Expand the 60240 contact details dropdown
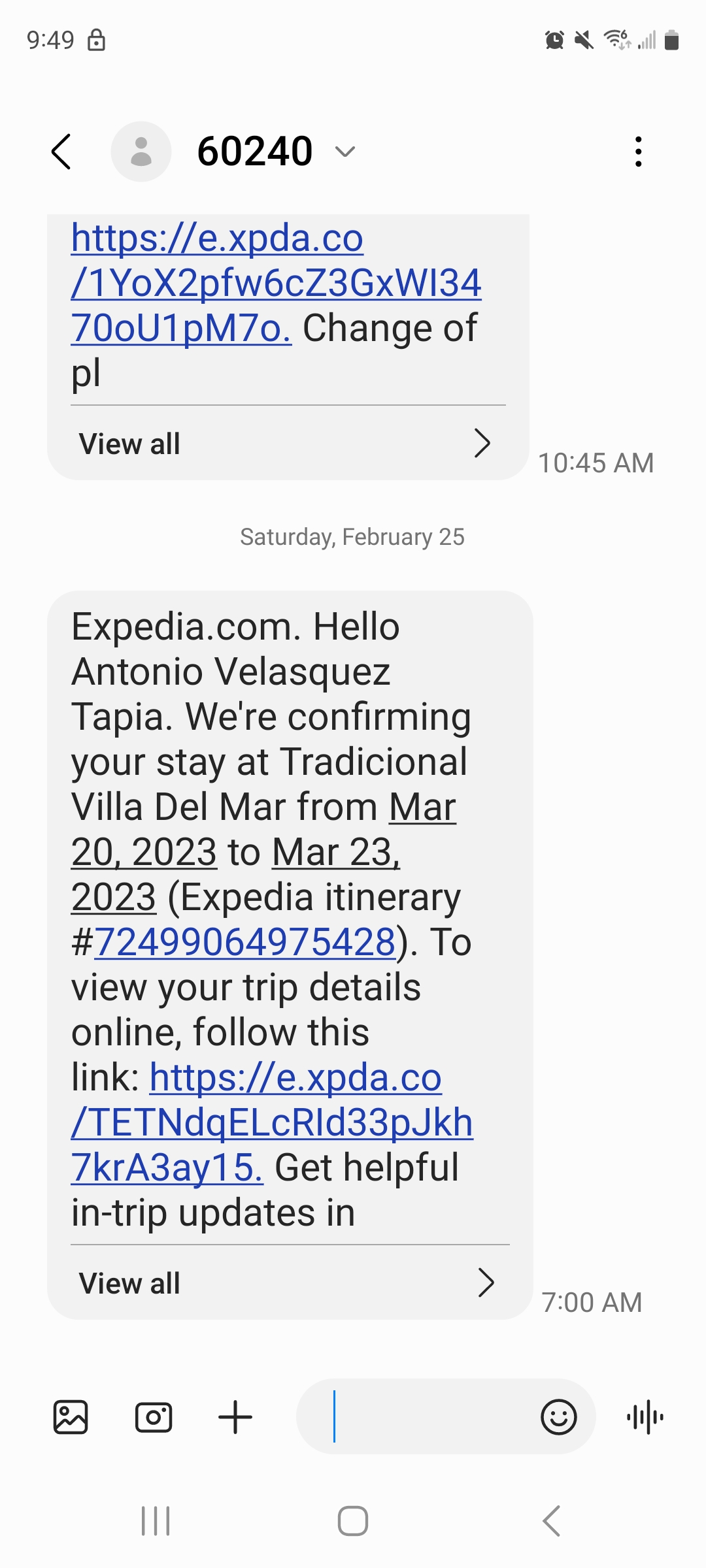706x1568 pixels. pos(345,152)
